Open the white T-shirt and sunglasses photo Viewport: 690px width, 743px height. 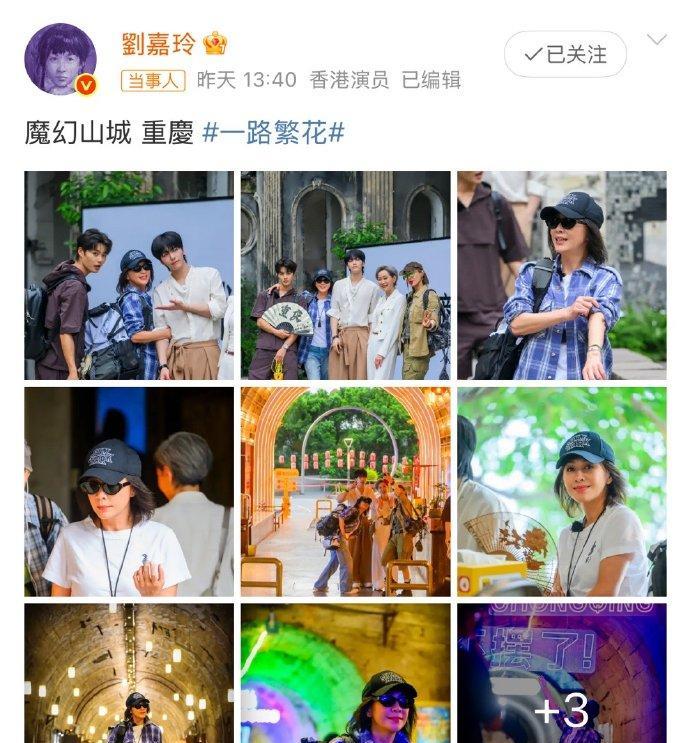pos(129,491)
